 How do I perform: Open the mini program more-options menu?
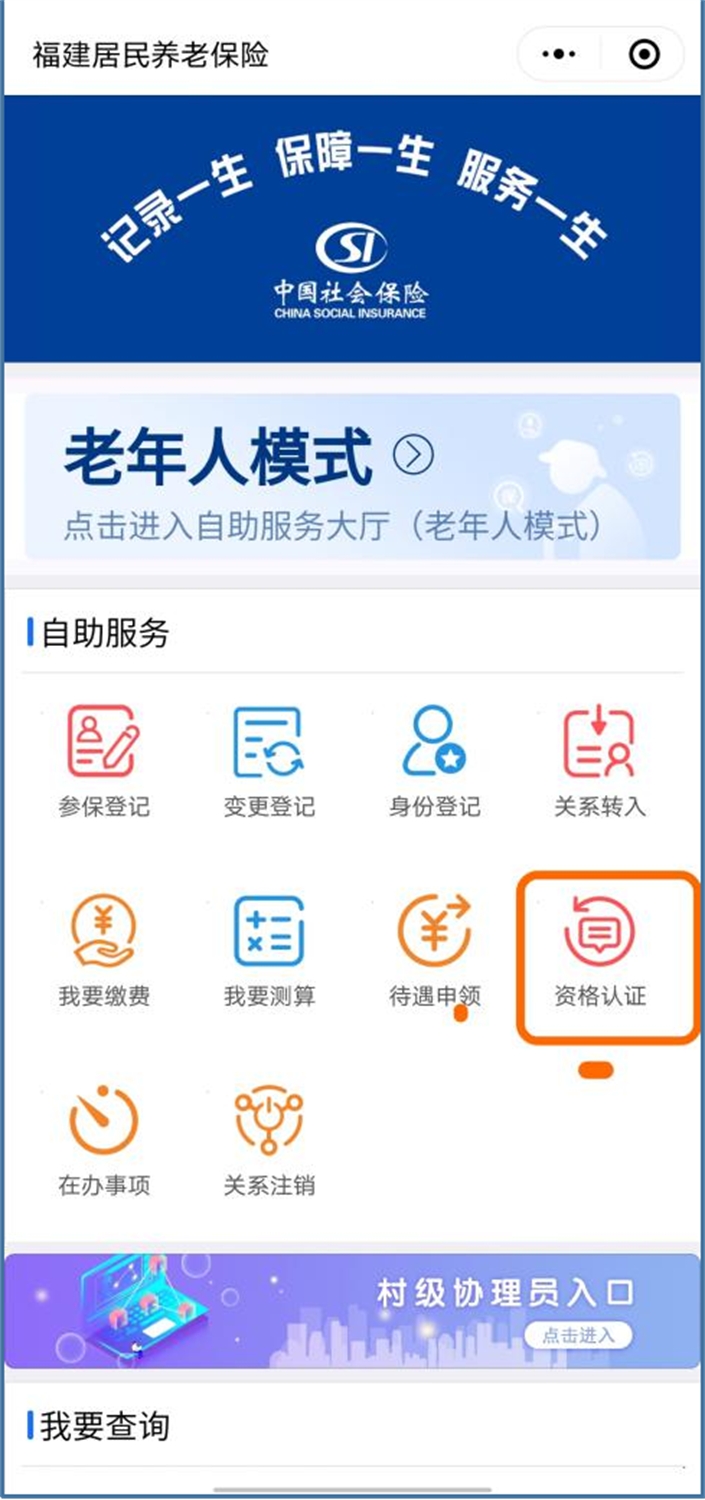pos(558,54)
